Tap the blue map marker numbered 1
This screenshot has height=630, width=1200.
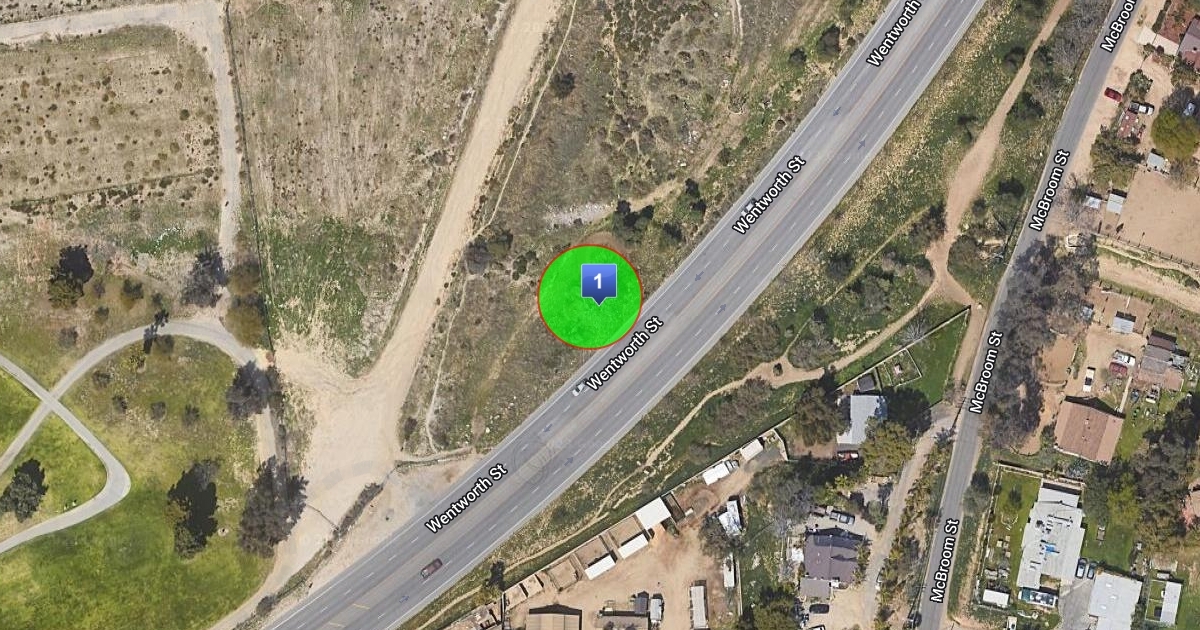(598, 283)
